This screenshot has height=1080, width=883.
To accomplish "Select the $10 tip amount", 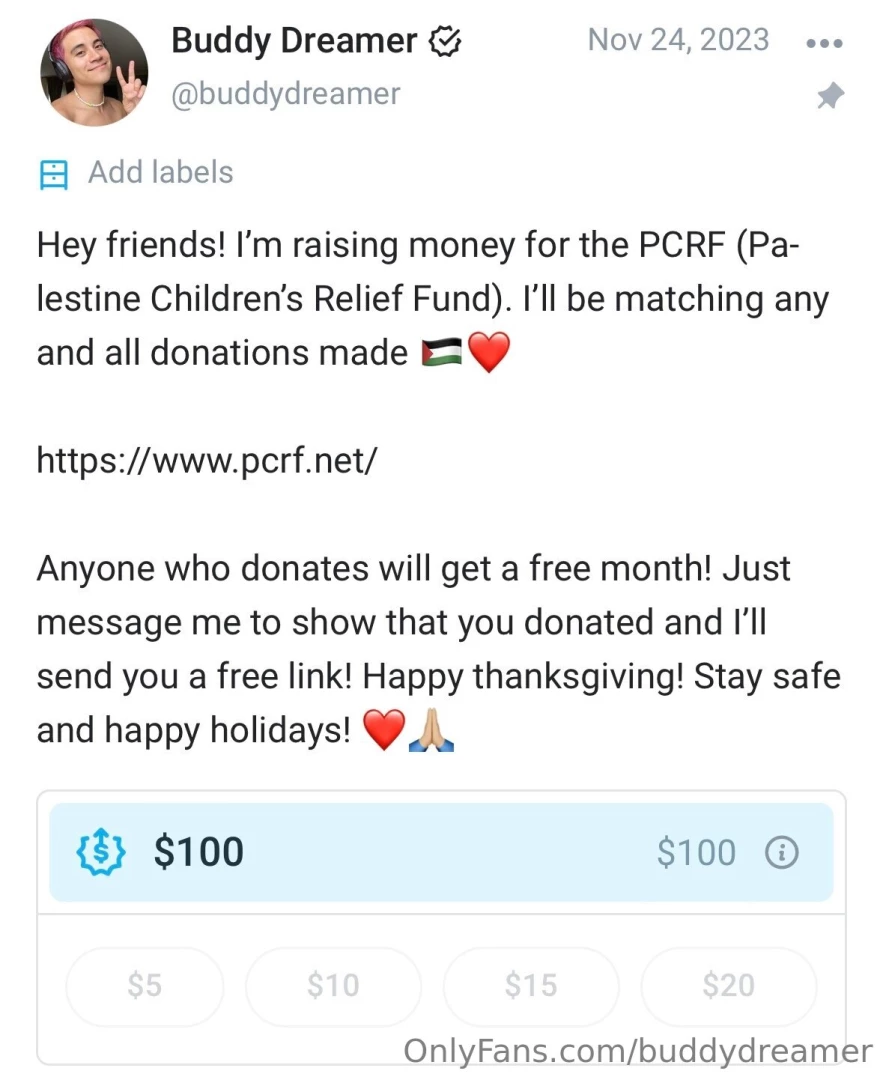I will point(333,986).
